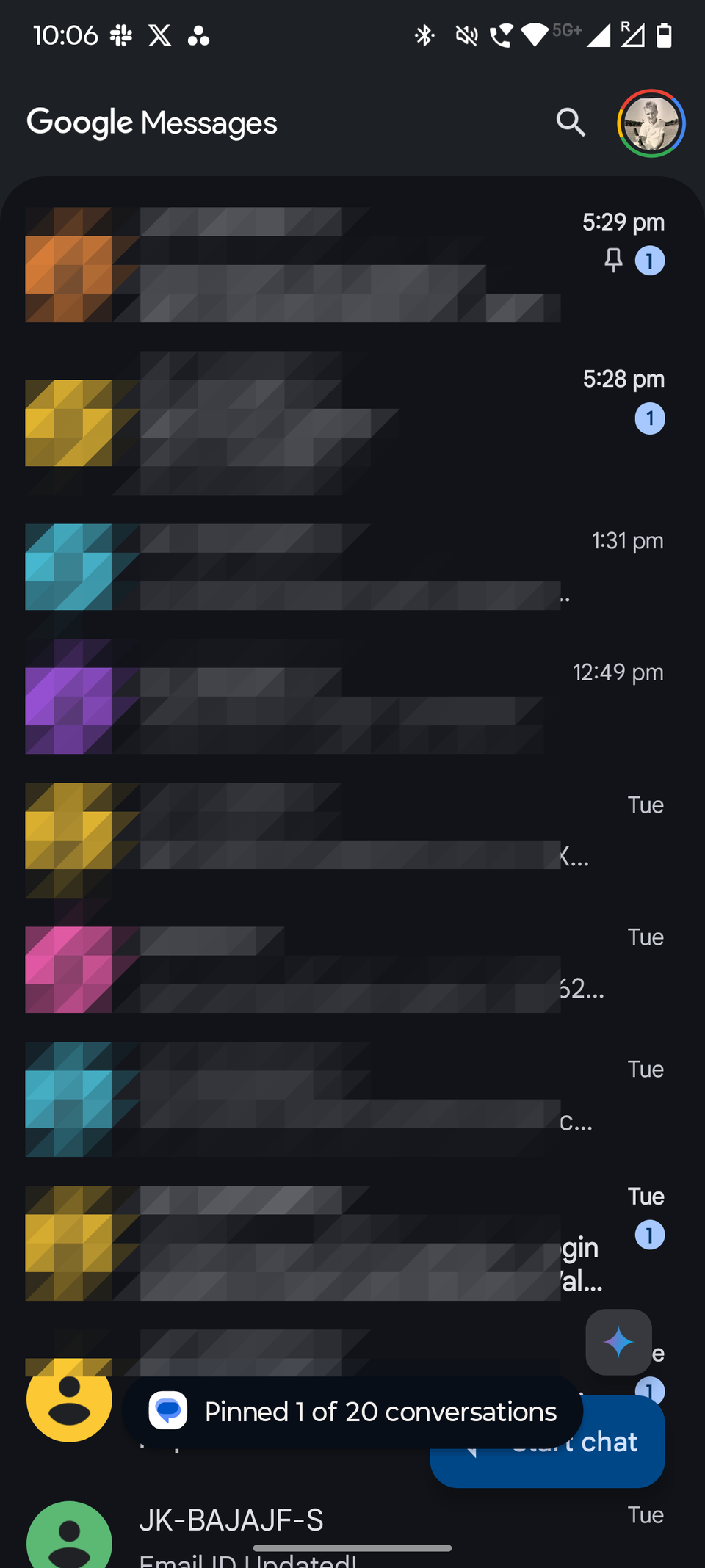705x1568 pixels.
Task: Tap the orange conversation avatar
Action: (69, 266)
